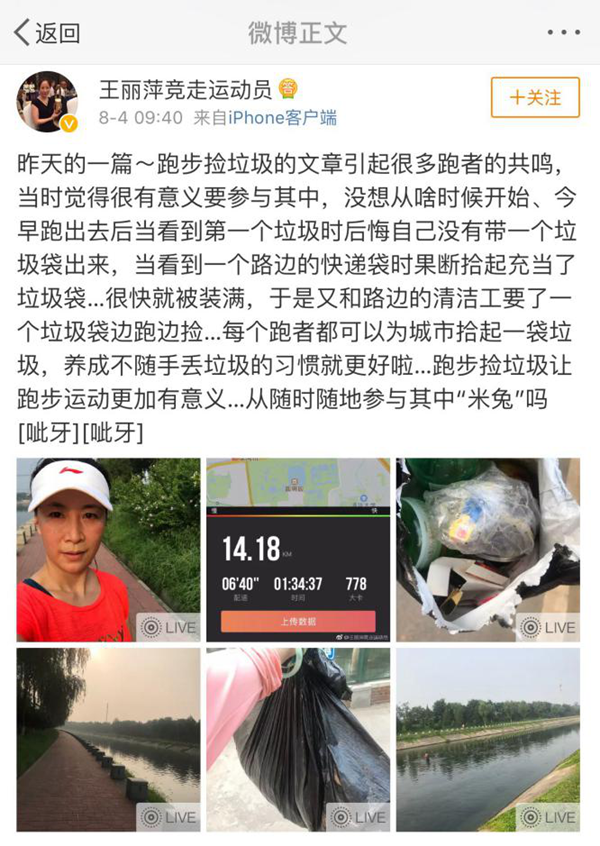Follow the author with +关注
The width and height of the screenshot is (600, 846).
pyautogui.click(x=535, y=97)
